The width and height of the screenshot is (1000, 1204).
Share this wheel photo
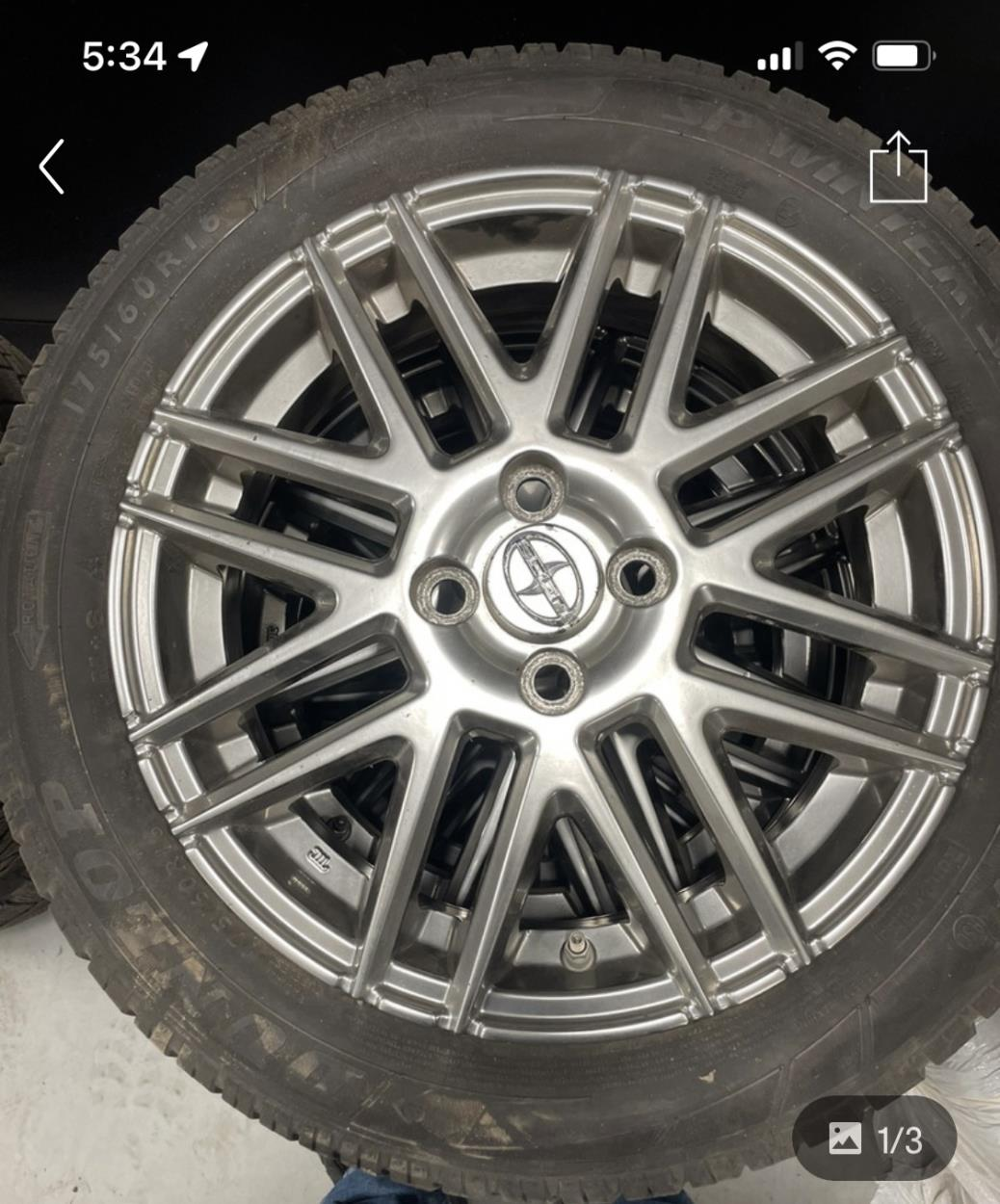(898, 169)
